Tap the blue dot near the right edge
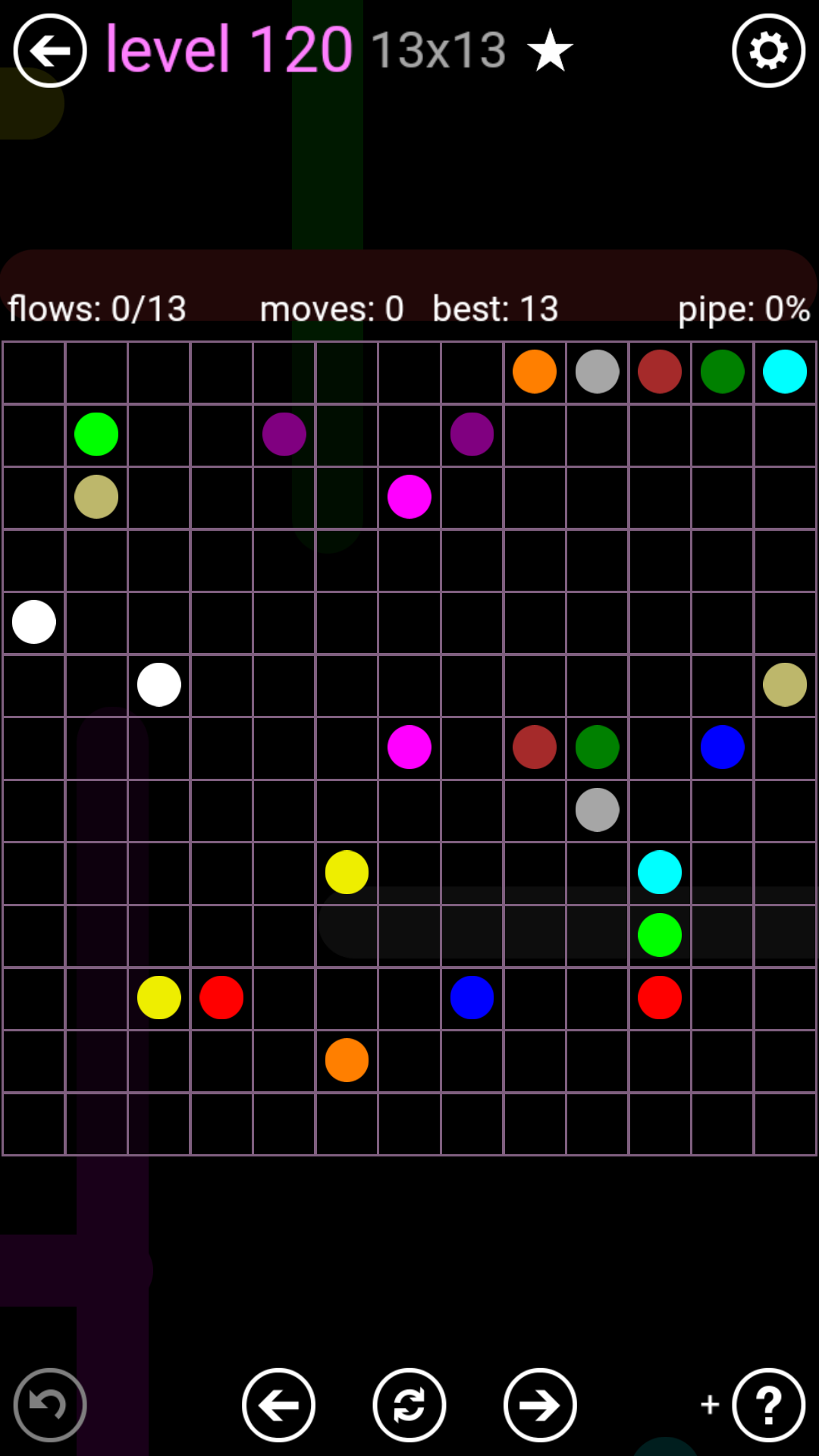The image size is (819, 1456). pos(722,747)
